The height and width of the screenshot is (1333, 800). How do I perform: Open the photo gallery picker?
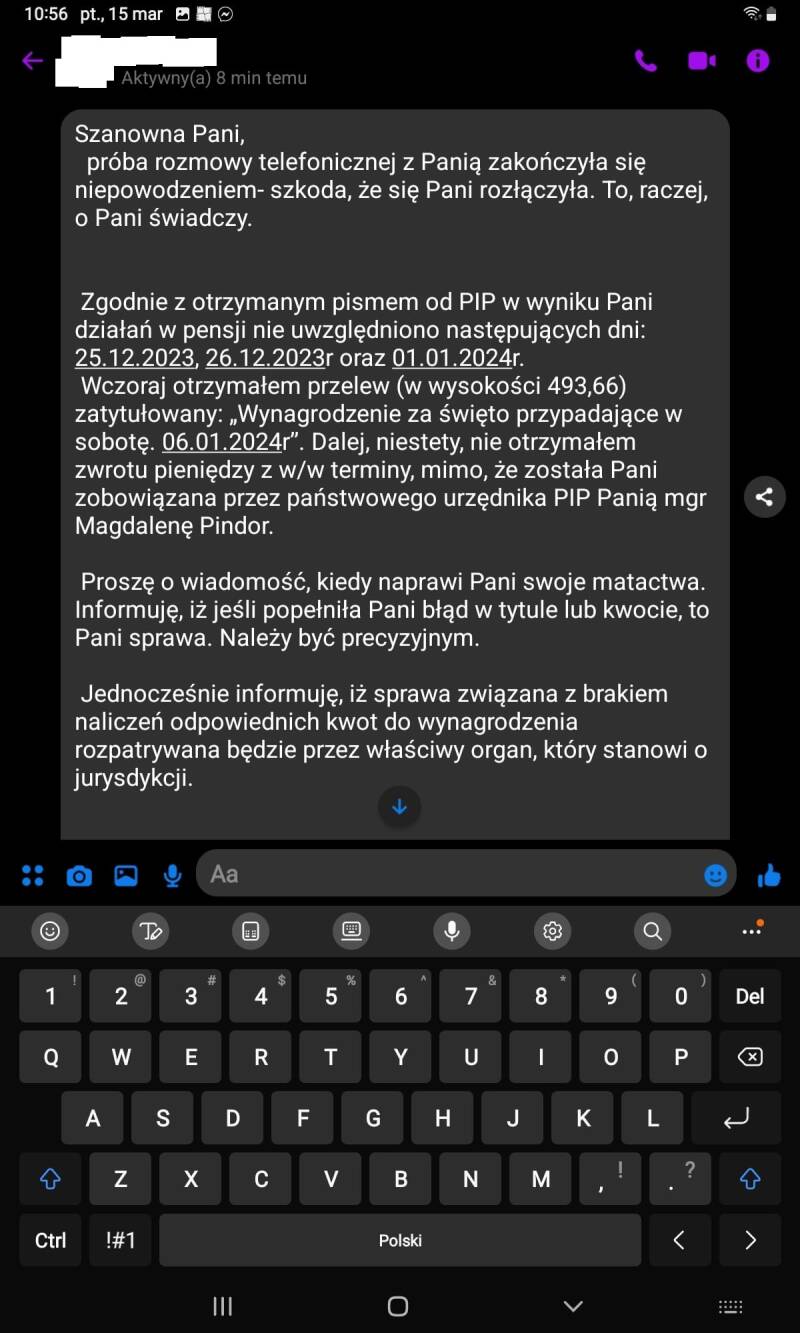coord(126,876)
